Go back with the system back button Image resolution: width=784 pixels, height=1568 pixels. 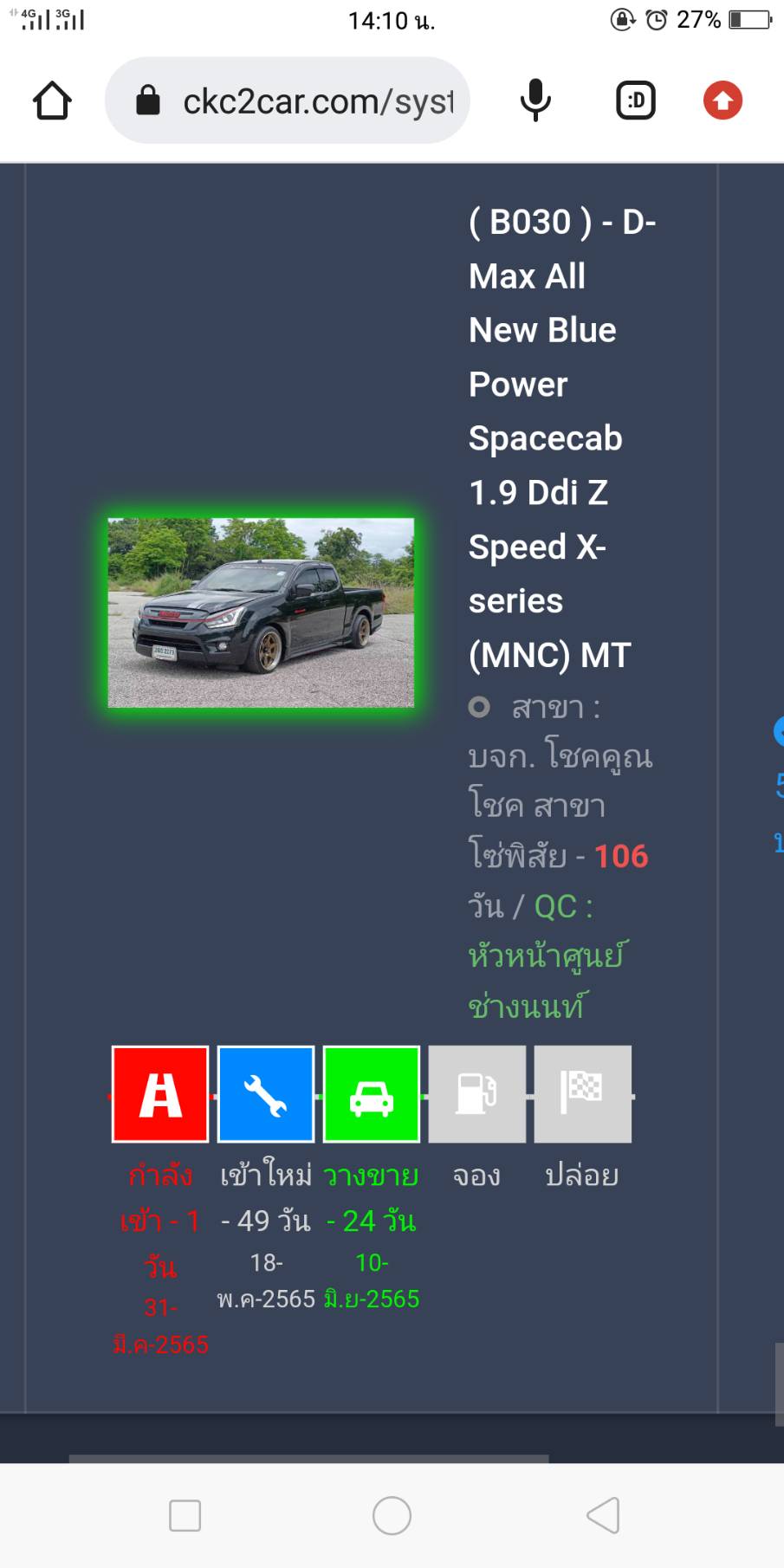pos(603,1515)
